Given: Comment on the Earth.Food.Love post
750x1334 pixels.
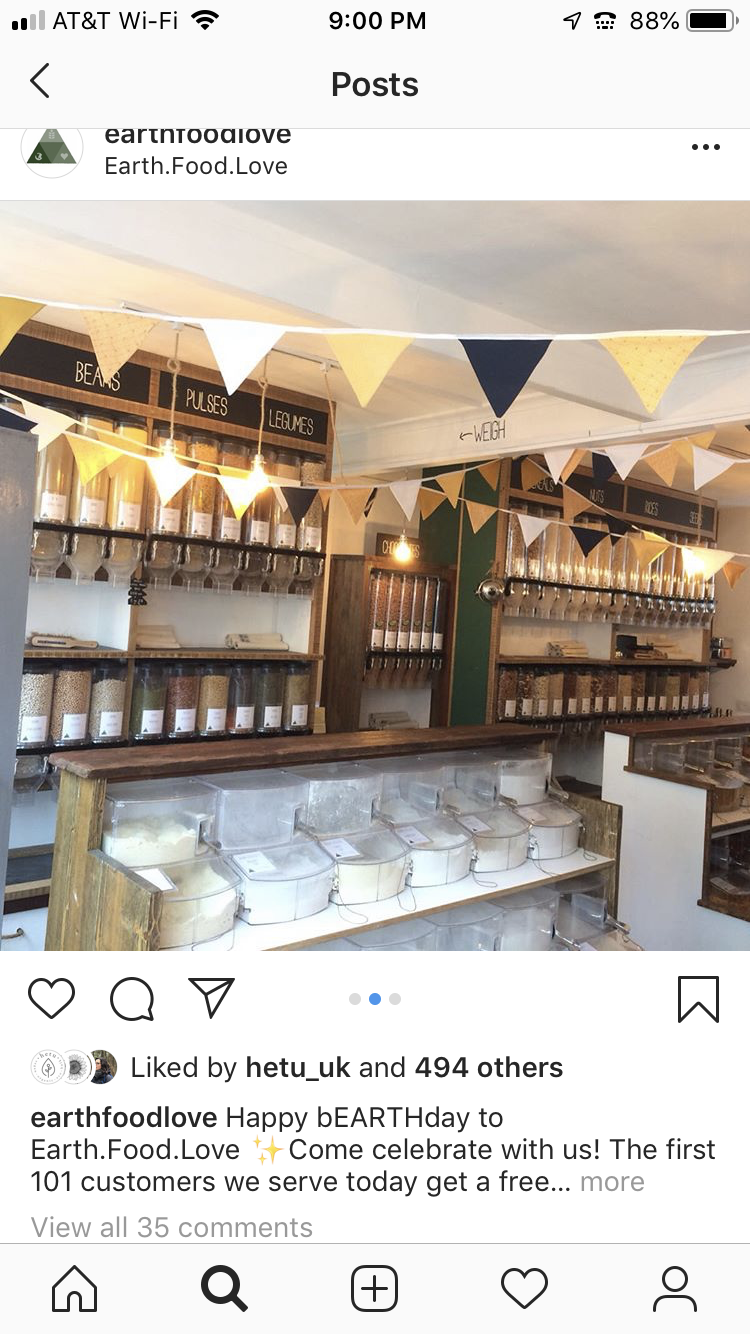Looking at the screenshot, I should (x=132, y=998).
